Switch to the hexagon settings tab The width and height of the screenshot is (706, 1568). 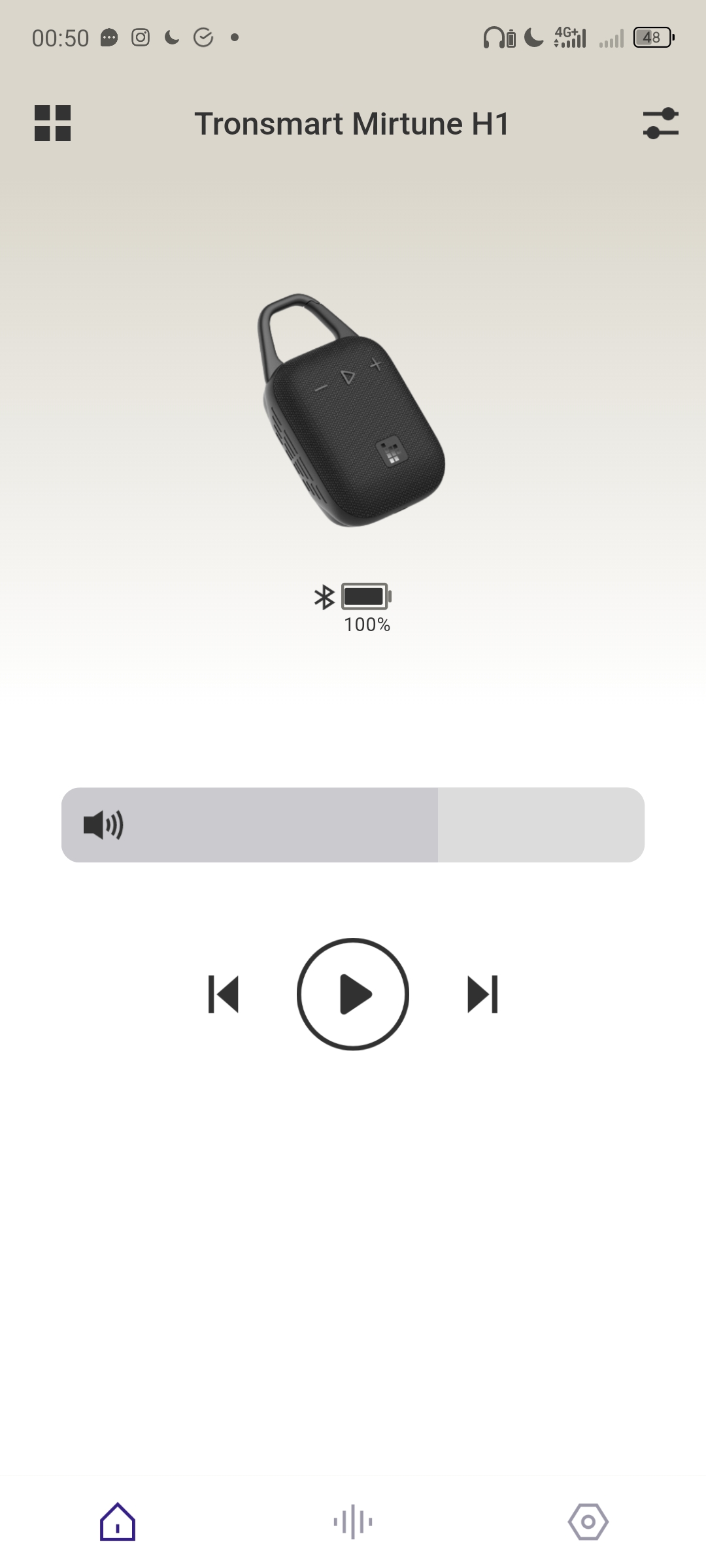click(x=588, y=1522)
